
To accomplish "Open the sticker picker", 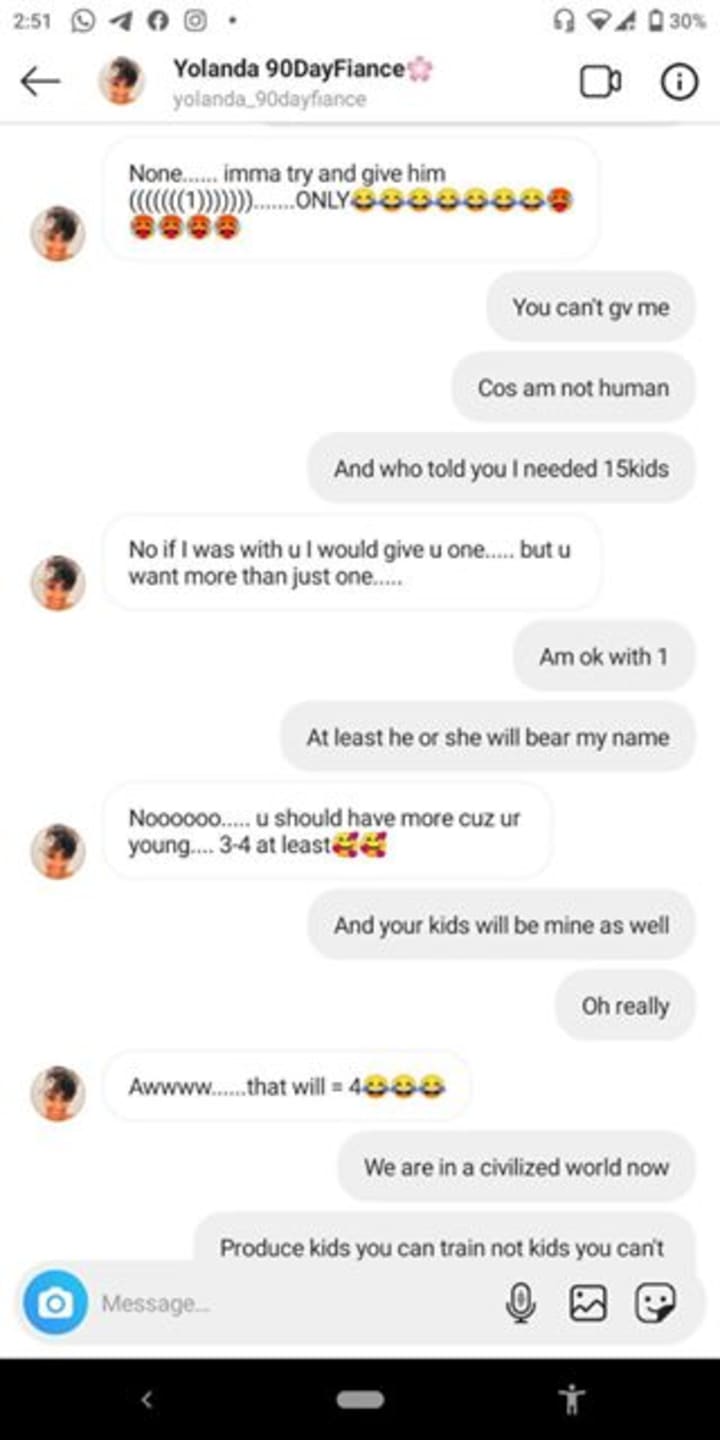I will 656,1303.
